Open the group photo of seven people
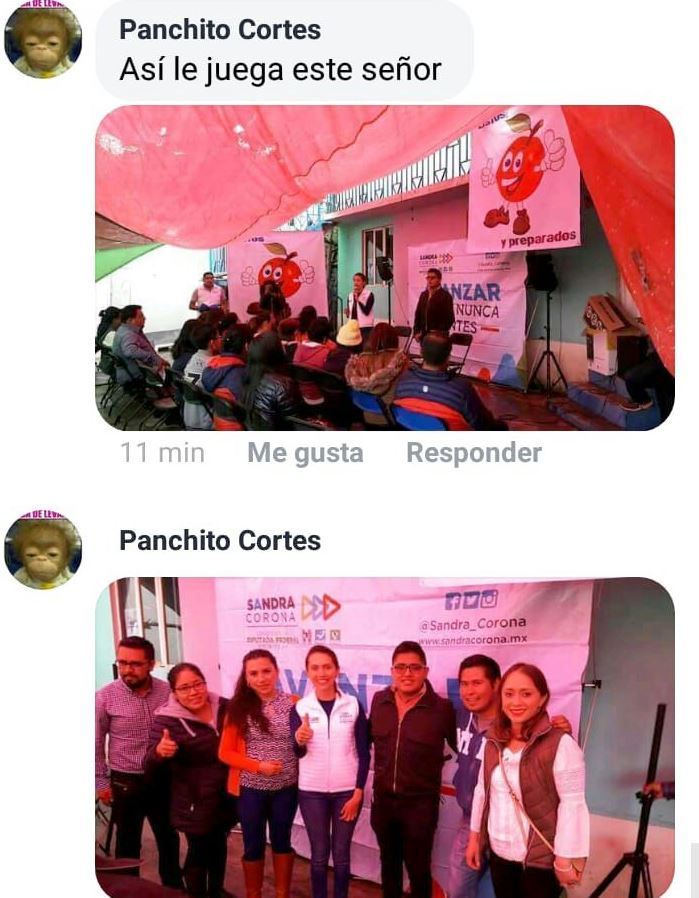This screenshot has width=699, height=898. [x=385, y=736]
